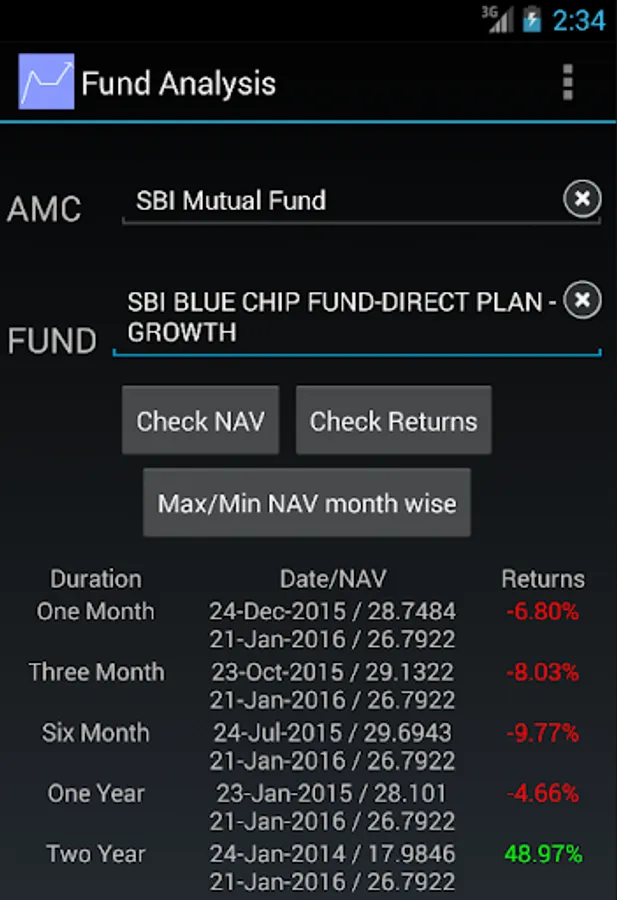Show Max/Min NAV month wise

click(x=306, y=503)
